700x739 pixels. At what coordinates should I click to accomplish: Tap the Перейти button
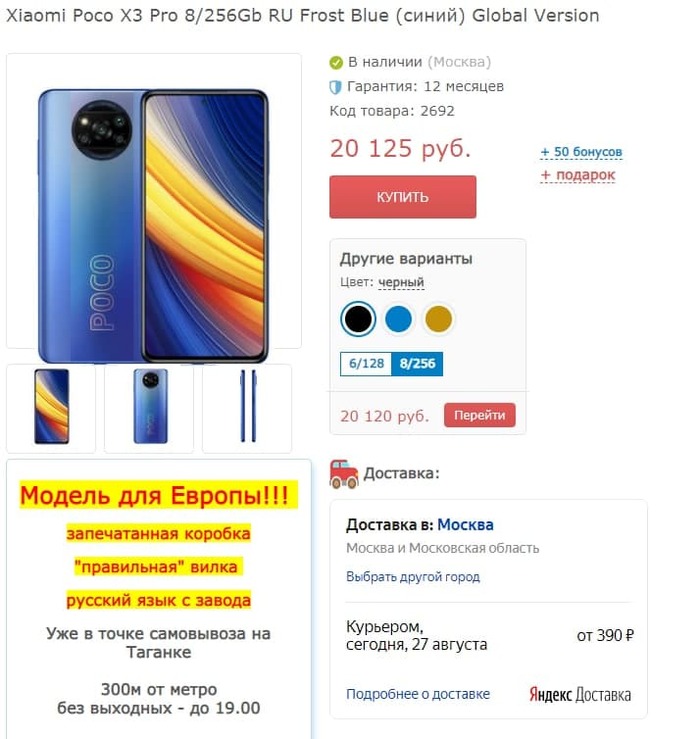480,415
